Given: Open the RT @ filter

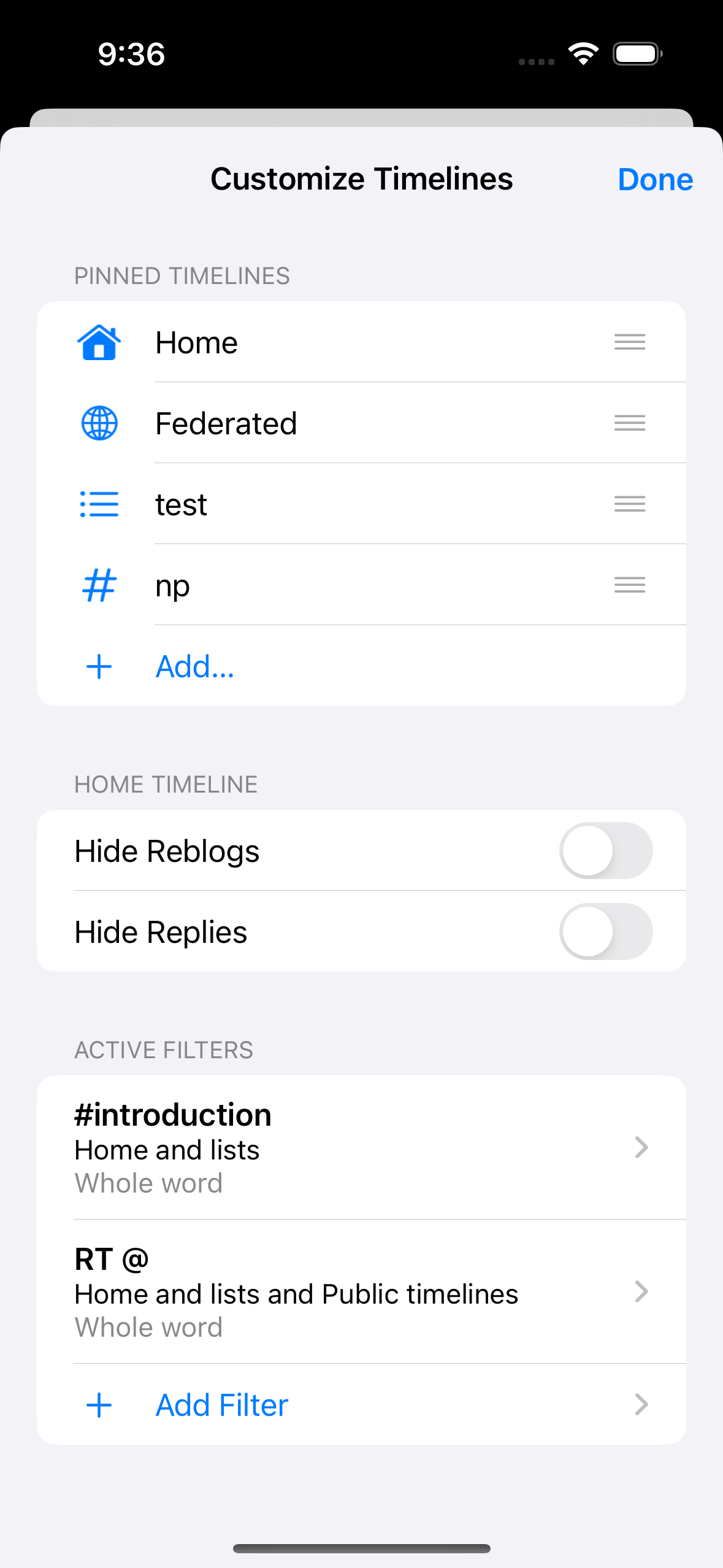Looking at the screenshot, I should coord(361,1292).
